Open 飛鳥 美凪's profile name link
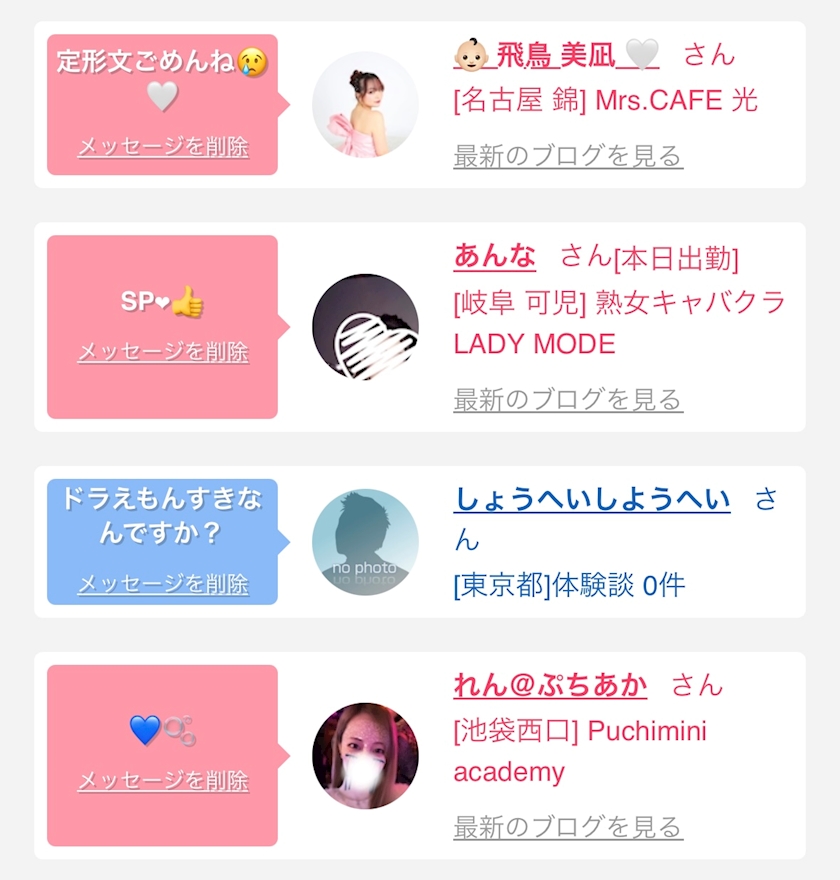Viewport: 840px width, 880px height. click(x=556, y=55)
